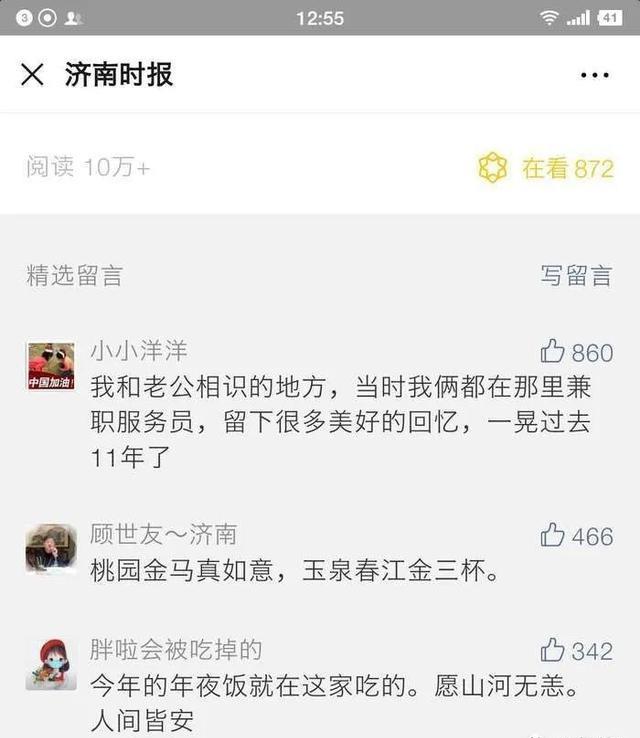640x738 pixels.
Task: Close the 济南时报 article page
Action: 33,75
